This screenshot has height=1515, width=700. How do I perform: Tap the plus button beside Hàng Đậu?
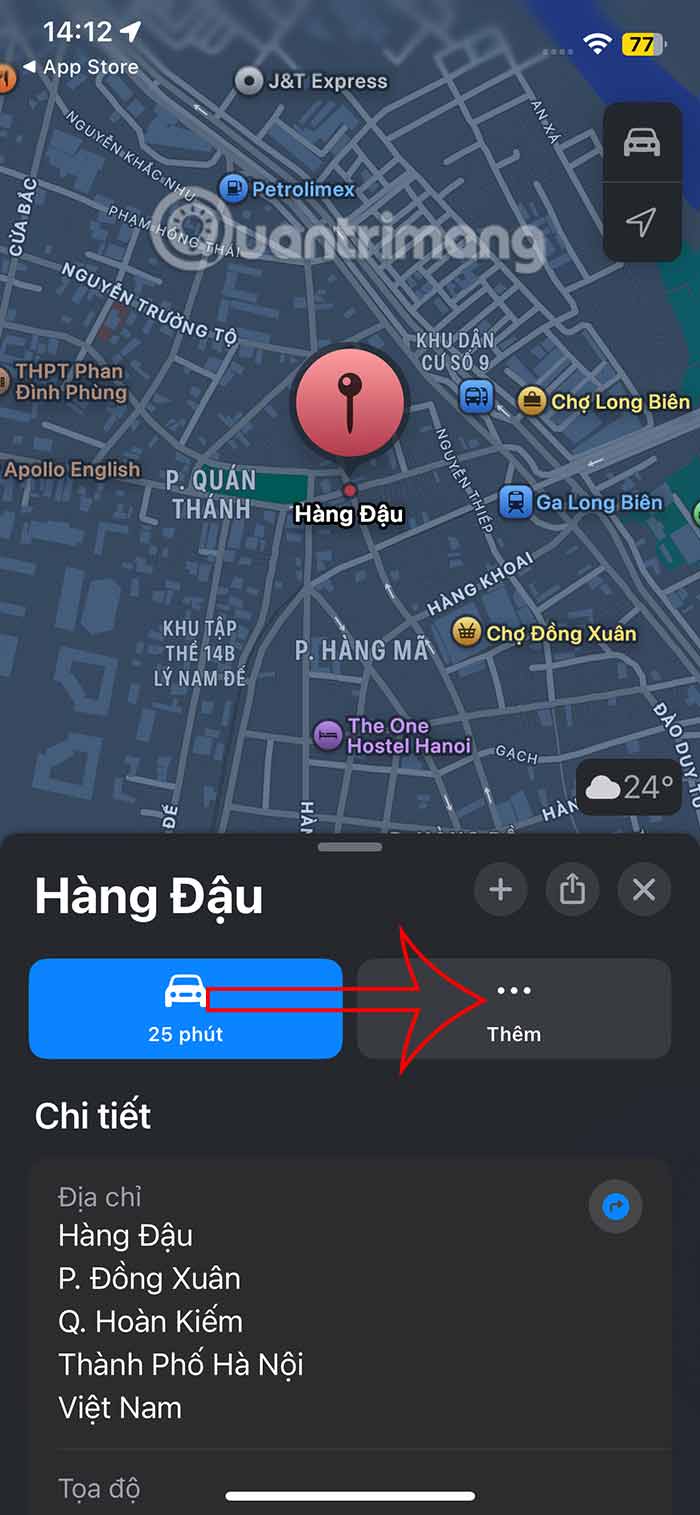point(500,889)
